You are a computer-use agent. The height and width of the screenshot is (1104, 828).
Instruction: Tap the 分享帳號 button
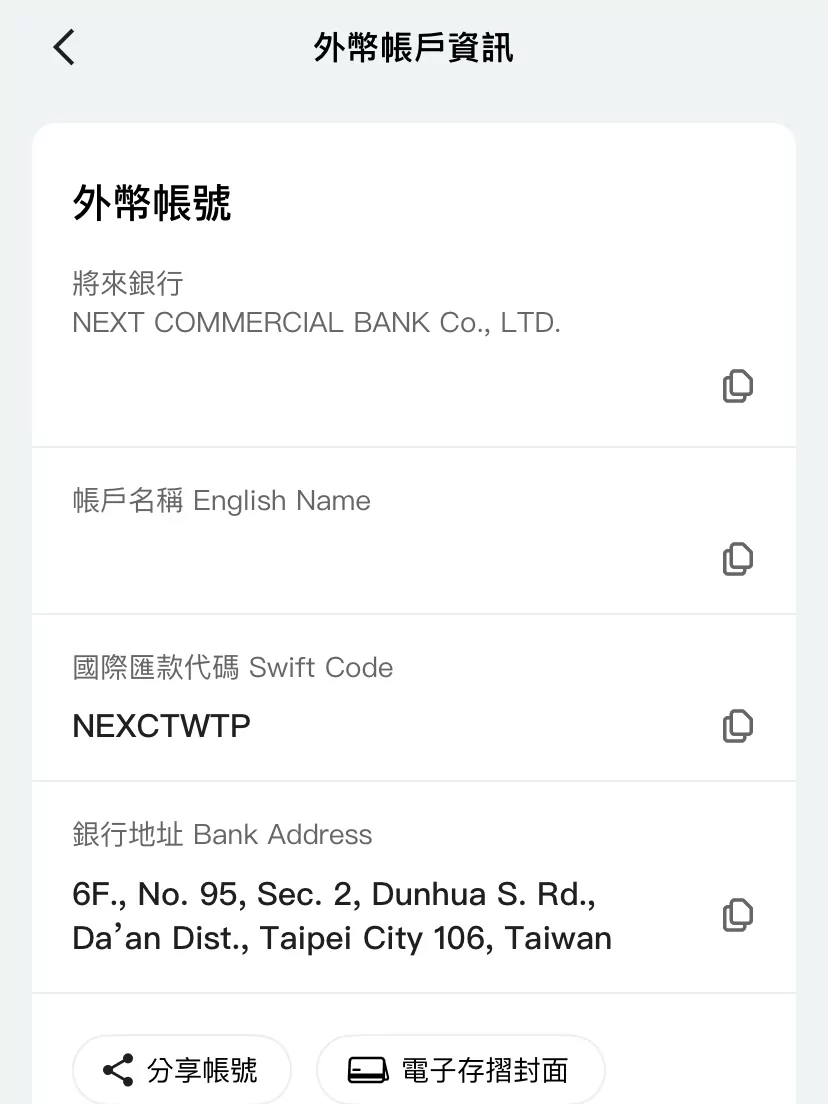181,1071
